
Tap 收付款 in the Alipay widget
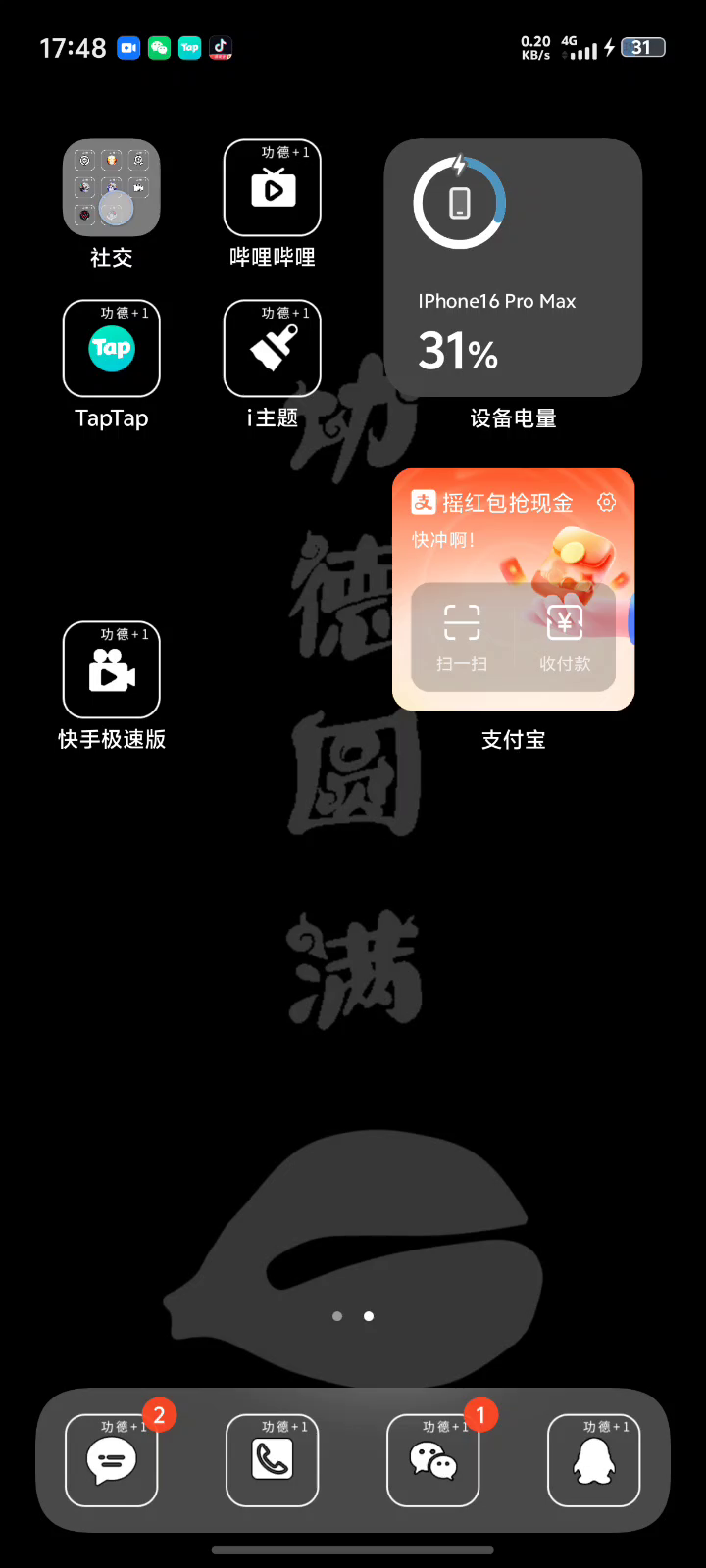[565, 637]
